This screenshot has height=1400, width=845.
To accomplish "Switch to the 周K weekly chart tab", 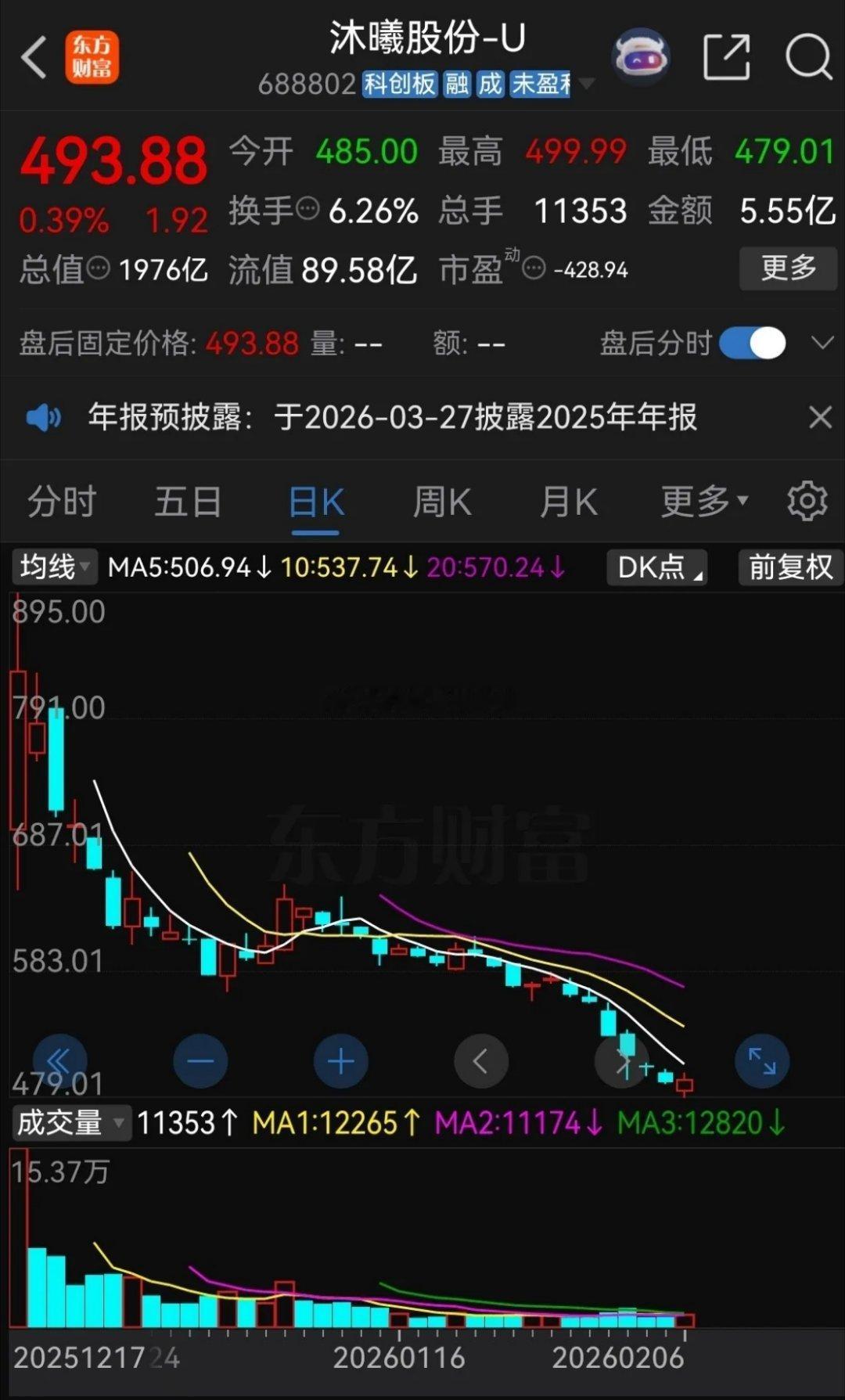I will pos(442,502).
